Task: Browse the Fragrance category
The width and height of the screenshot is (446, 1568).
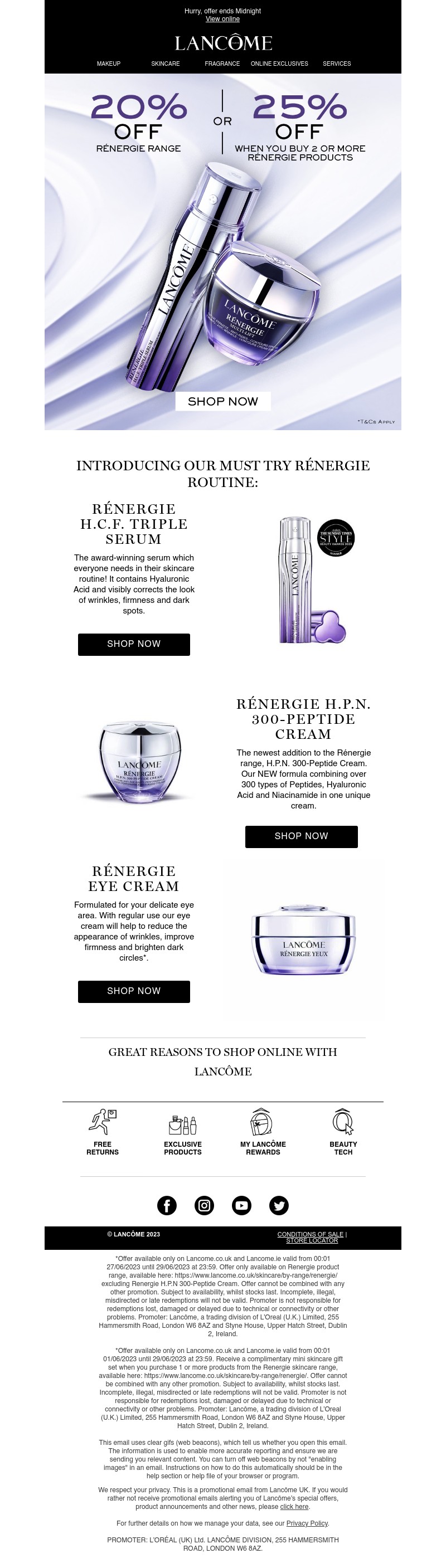Action: tap(222, 64)
